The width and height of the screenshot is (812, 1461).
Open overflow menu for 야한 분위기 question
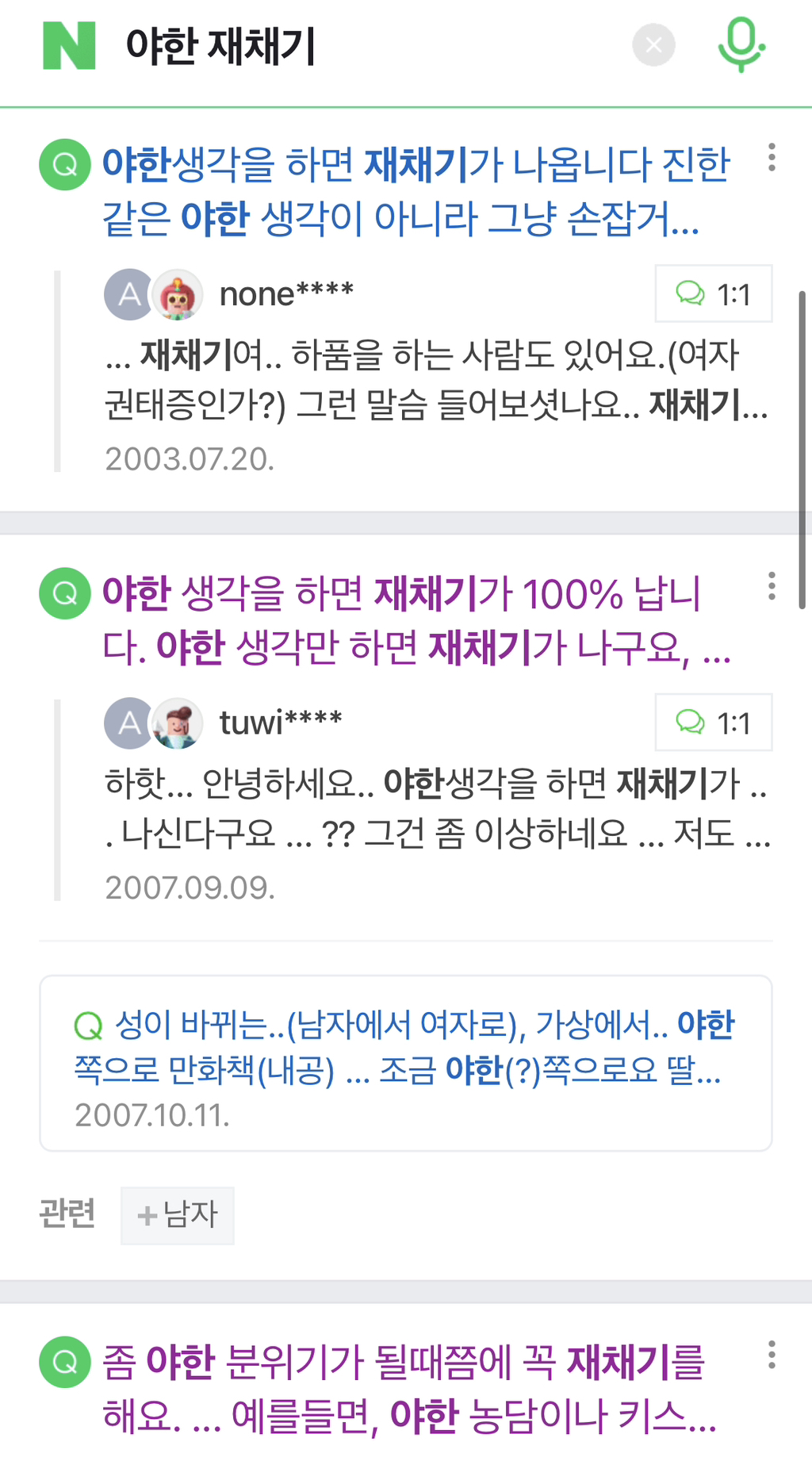coord(772,1356)
